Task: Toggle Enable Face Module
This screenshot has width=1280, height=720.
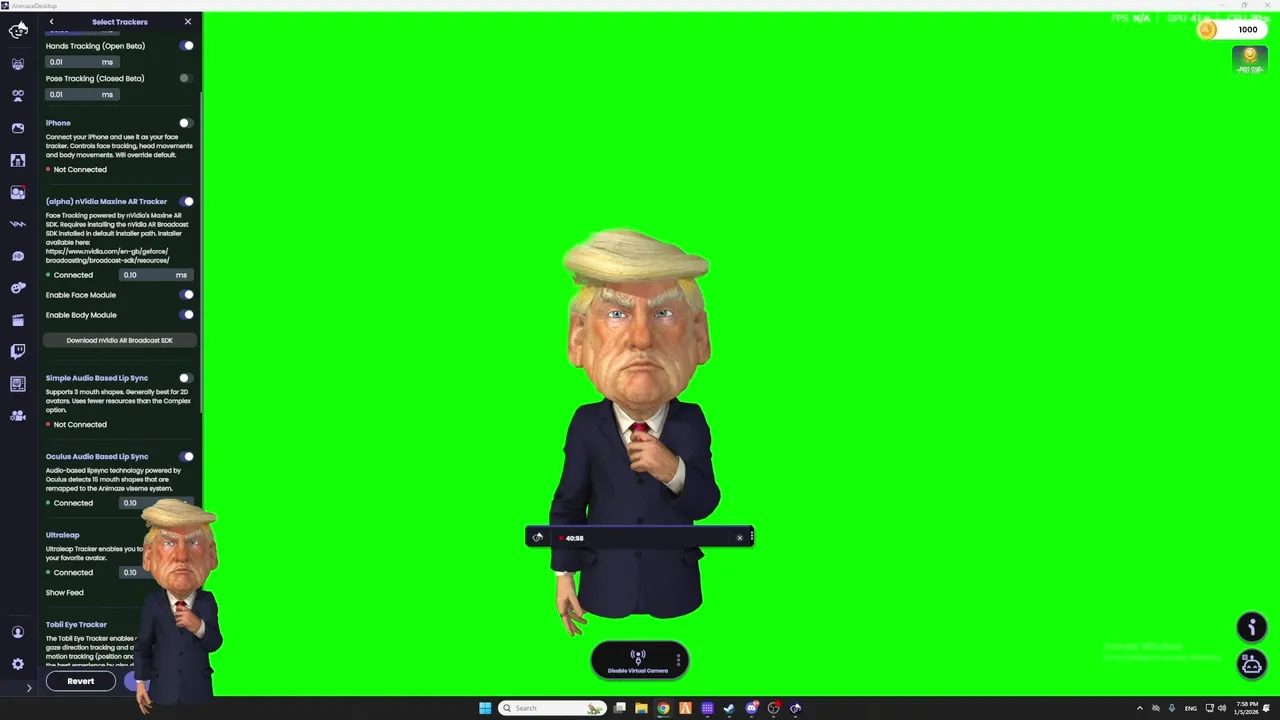Action: (x=187, y=295)
